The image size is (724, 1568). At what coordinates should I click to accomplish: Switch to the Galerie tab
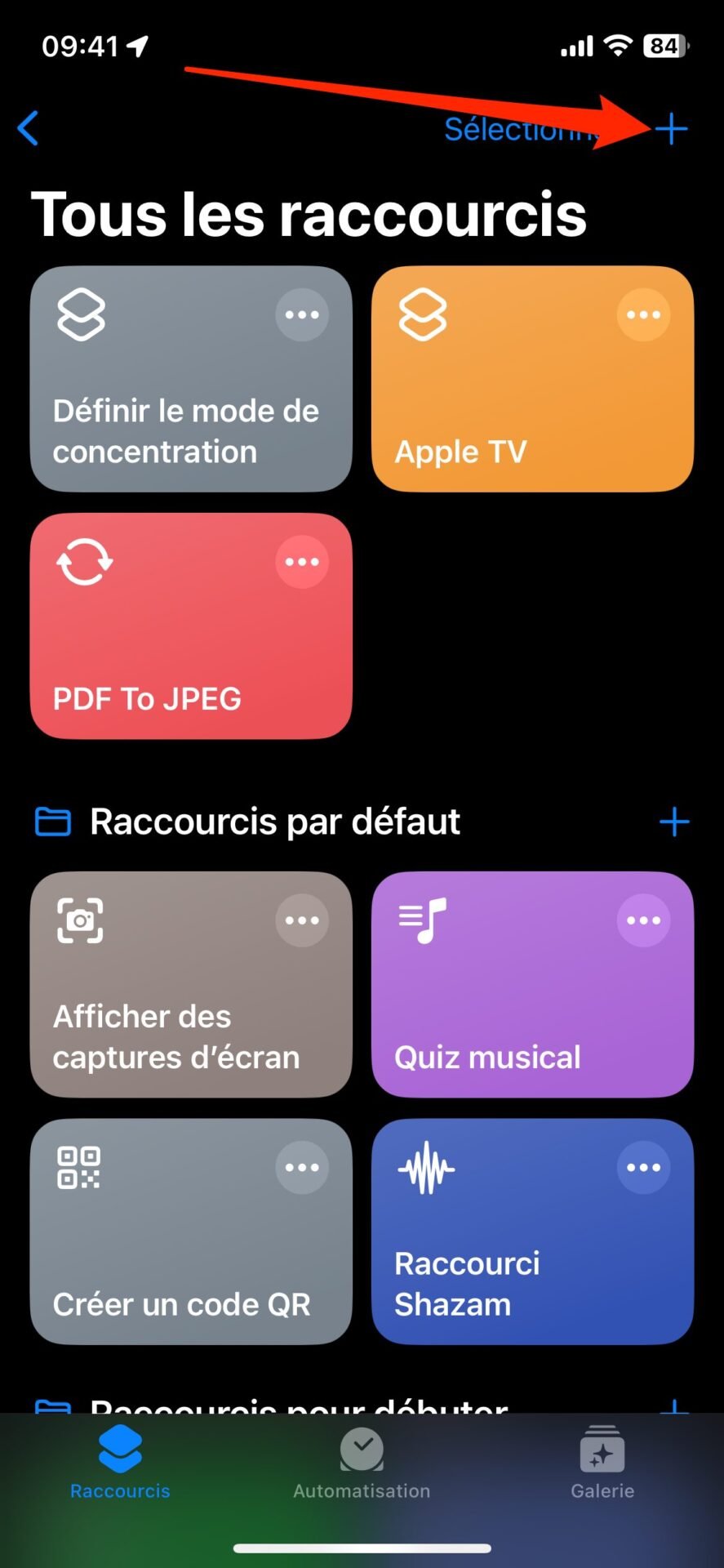(x=602, y=1463)
